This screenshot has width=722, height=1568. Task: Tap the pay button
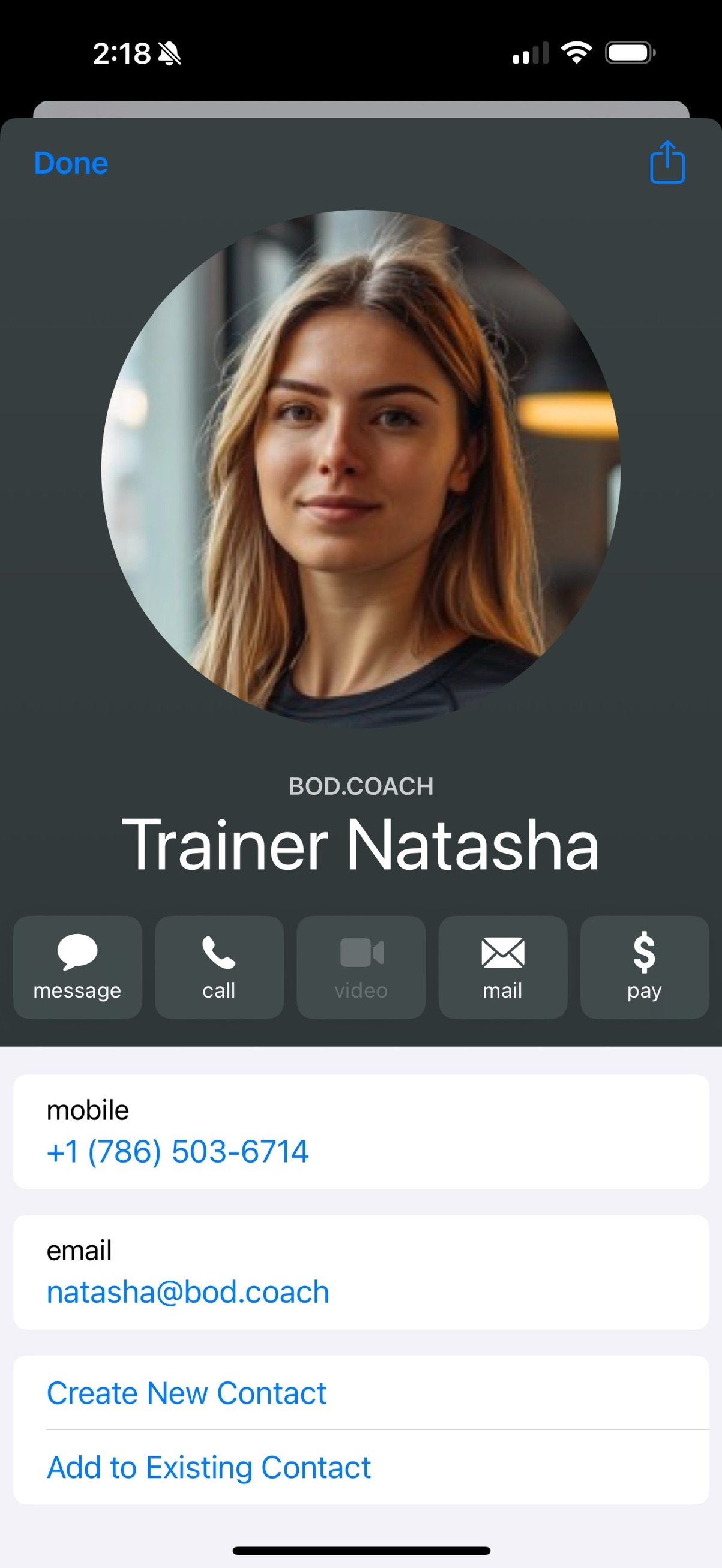click(x=644, y=966)
